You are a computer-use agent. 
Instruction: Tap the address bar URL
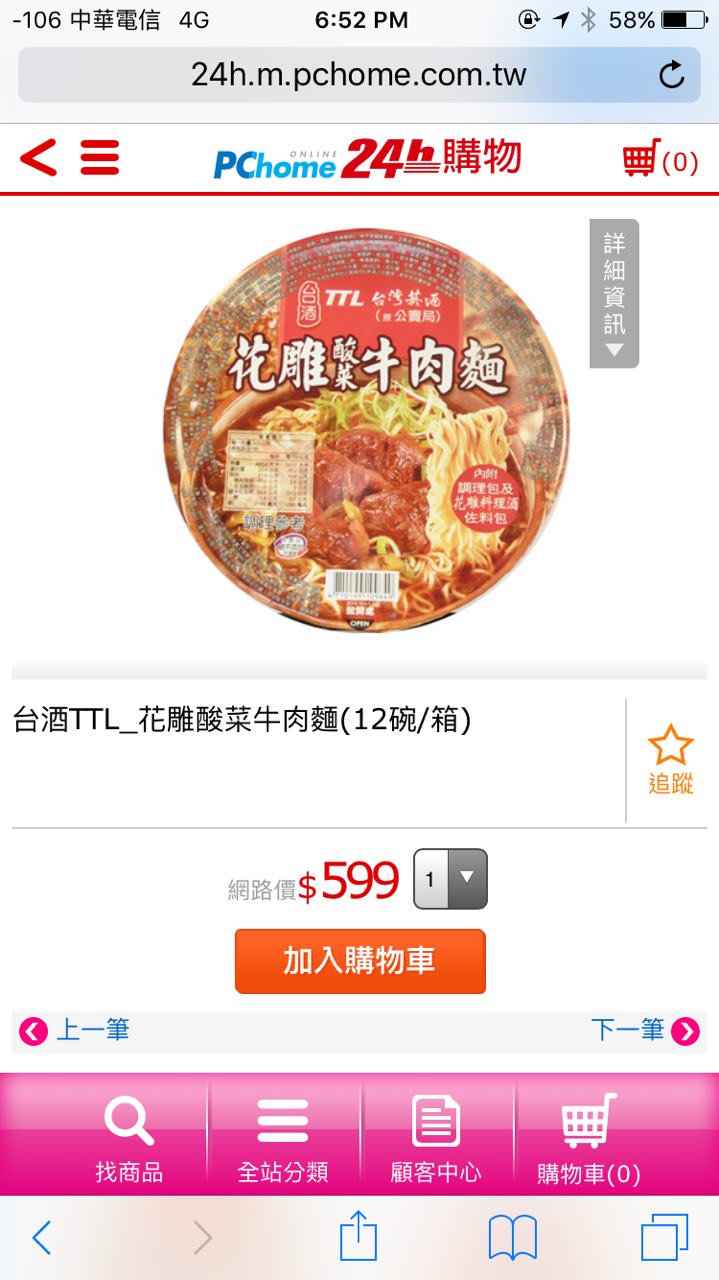pyautogui.click(x=358, y=75)
